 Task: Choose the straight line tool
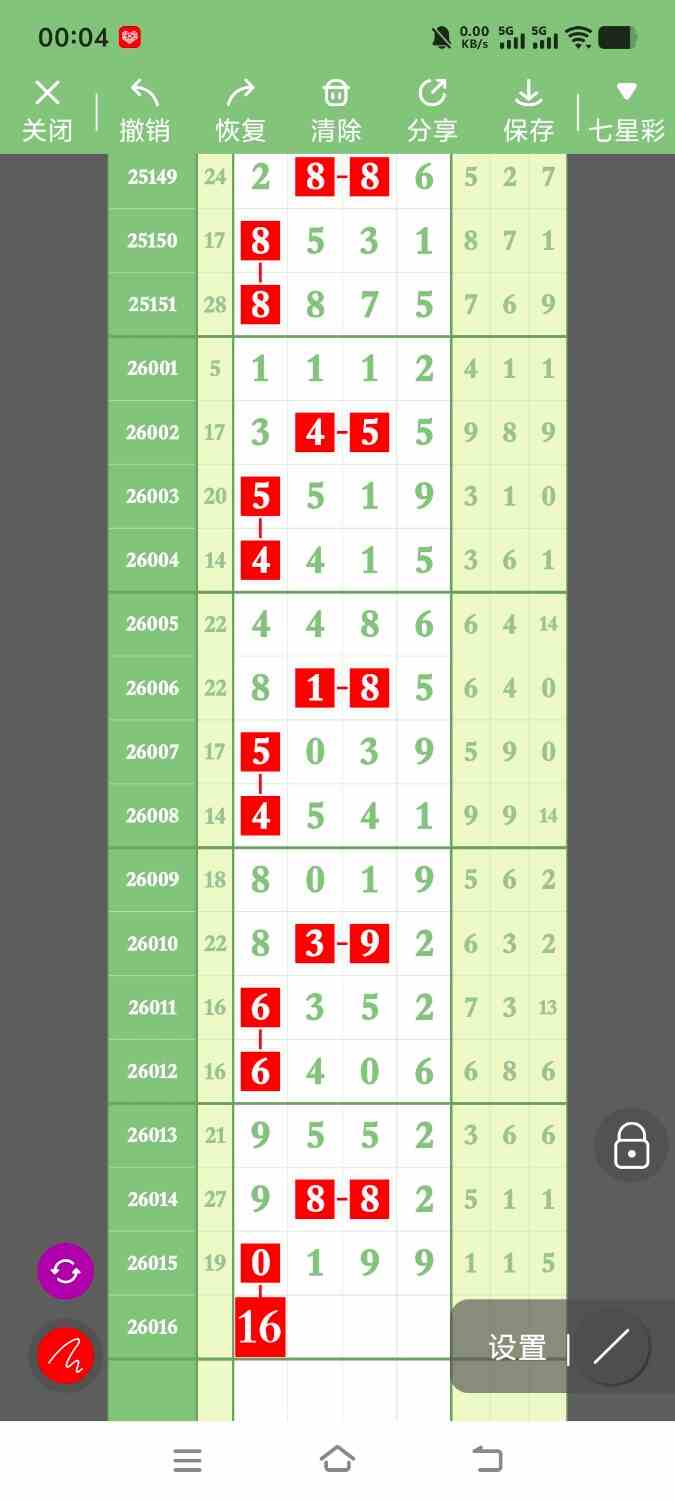coord(611,1348)
